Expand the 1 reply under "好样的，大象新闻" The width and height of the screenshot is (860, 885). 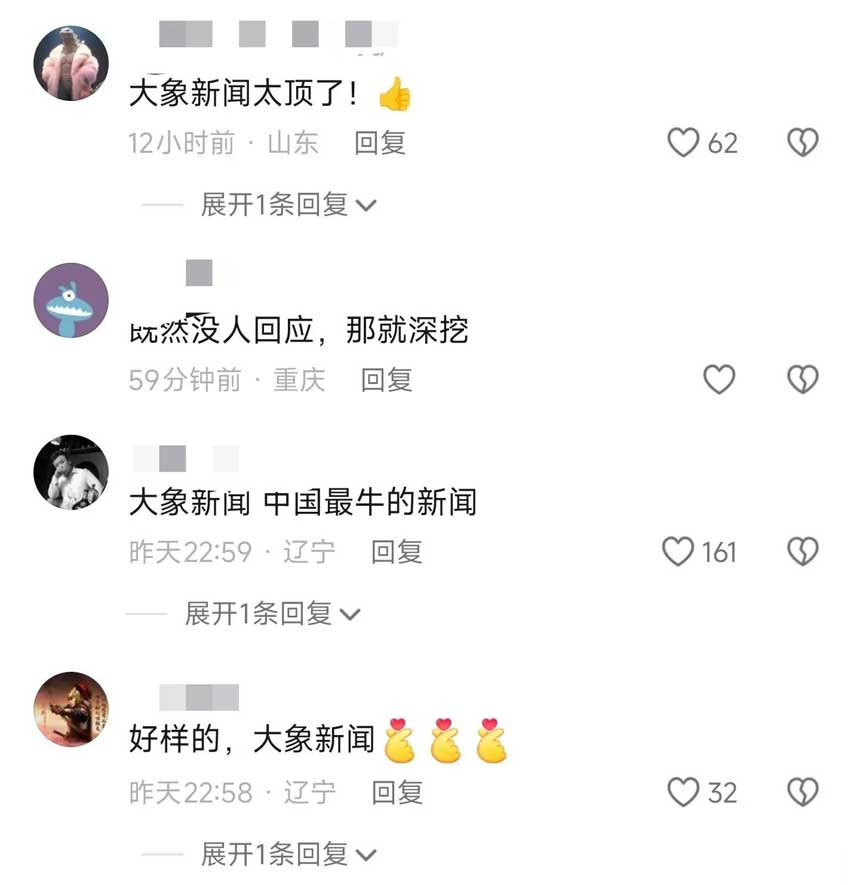tap(288, 854)
